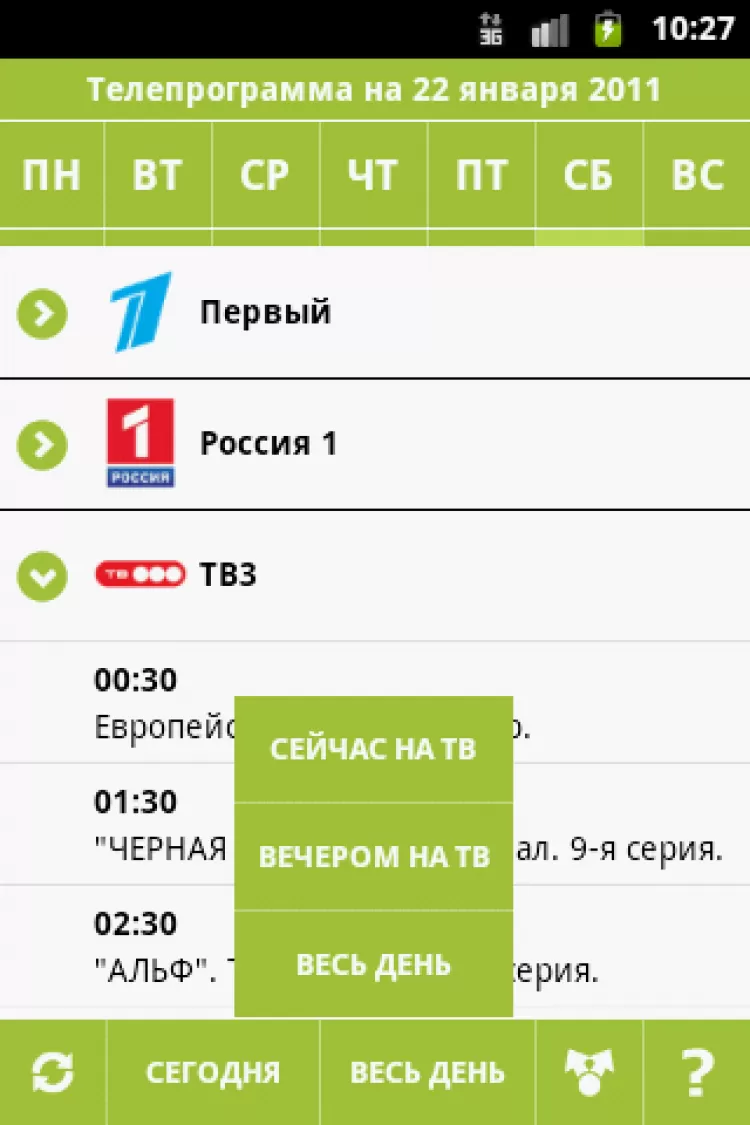The width and height of the screenshot is (750, 1125).
Task: Choose СЕЙЧАС НА ТВ in popup
Action: tap(373, 750)
